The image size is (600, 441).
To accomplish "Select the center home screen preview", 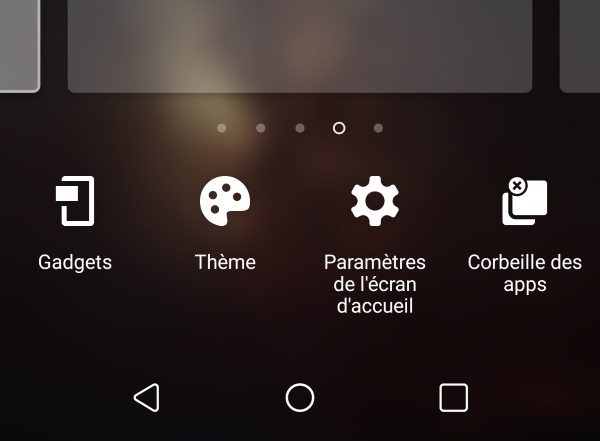I will pyautogui.click(x=300, y=45).
